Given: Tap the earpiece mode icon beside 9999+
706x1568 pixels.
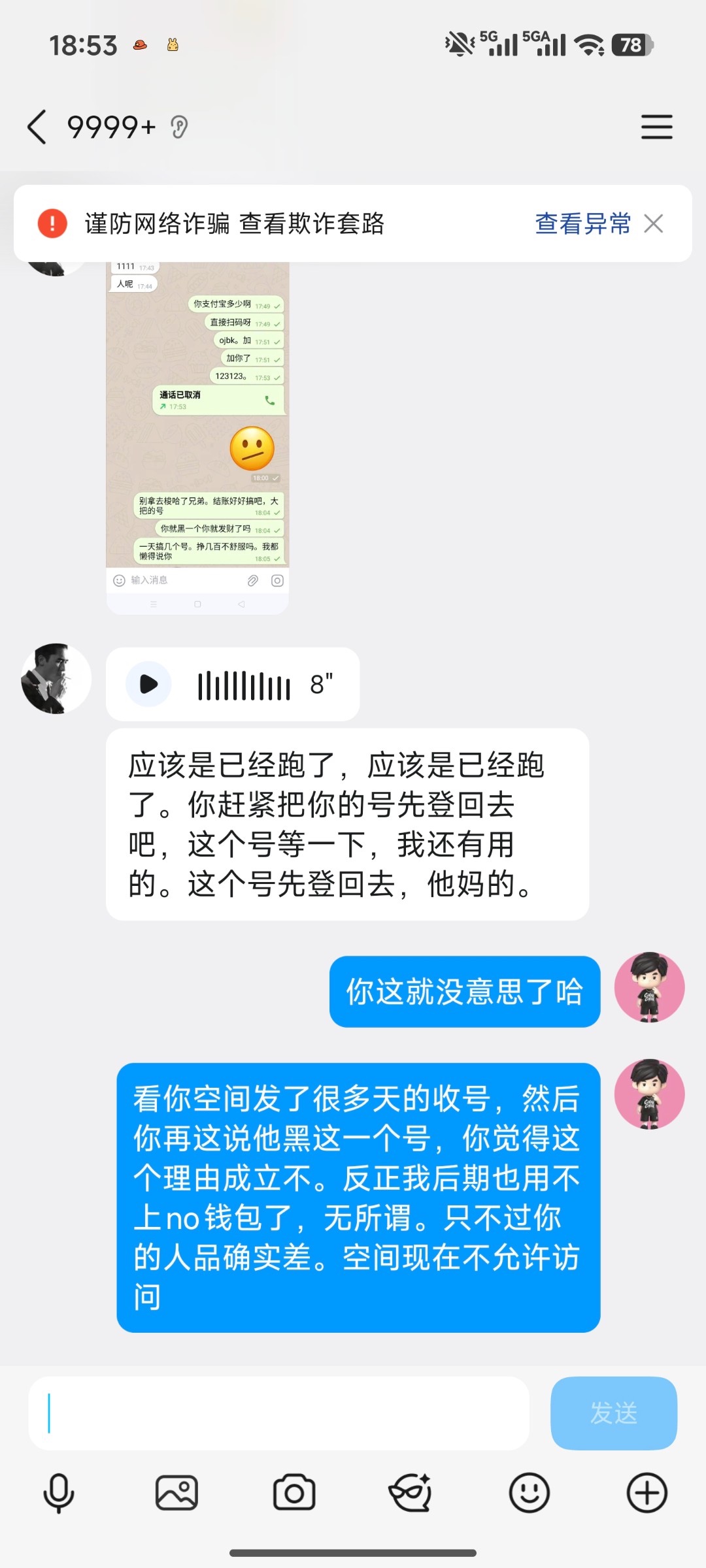Looking at the screenshot, I should 176,127.
